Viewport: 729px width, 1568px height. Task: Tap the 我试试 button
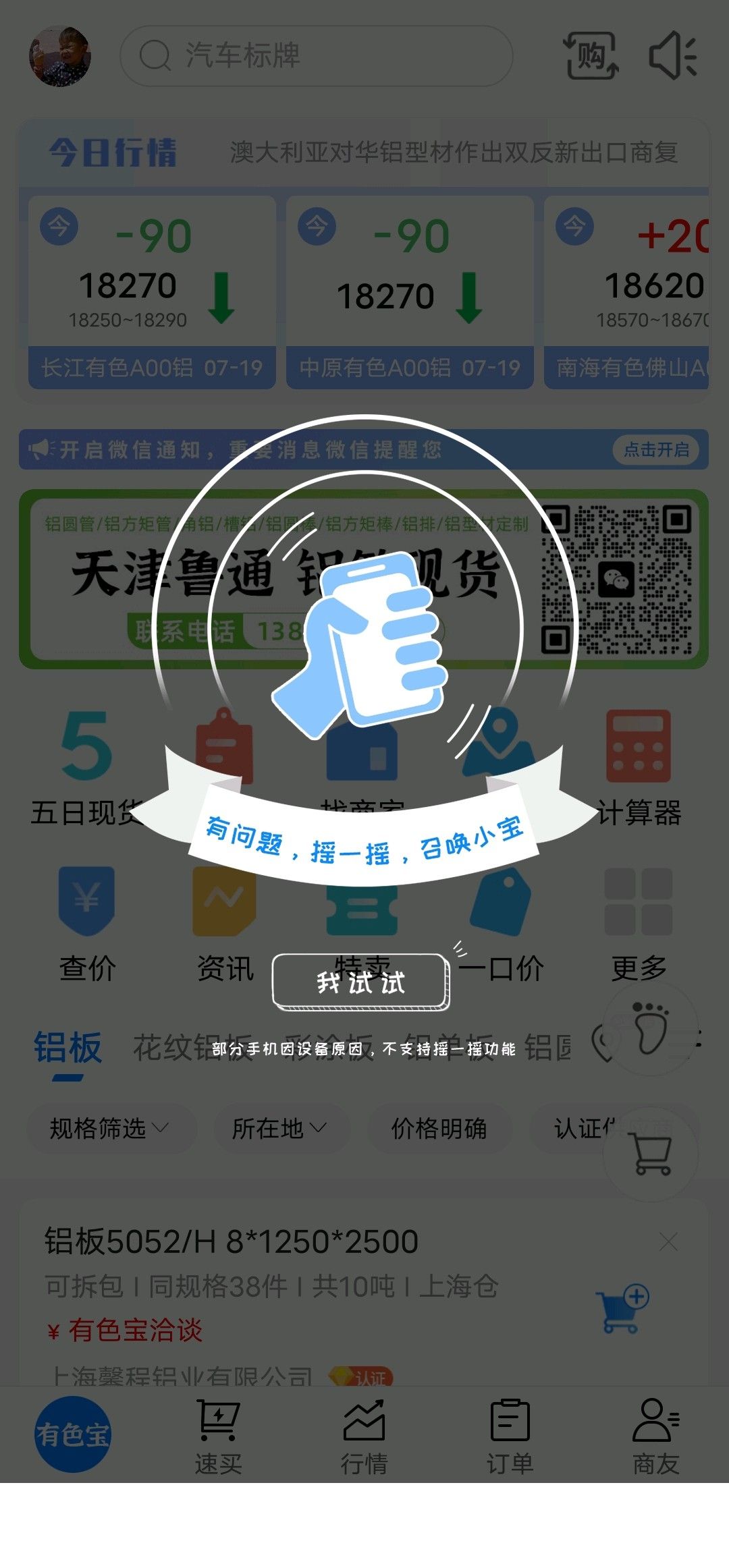[x=360, y=982]
